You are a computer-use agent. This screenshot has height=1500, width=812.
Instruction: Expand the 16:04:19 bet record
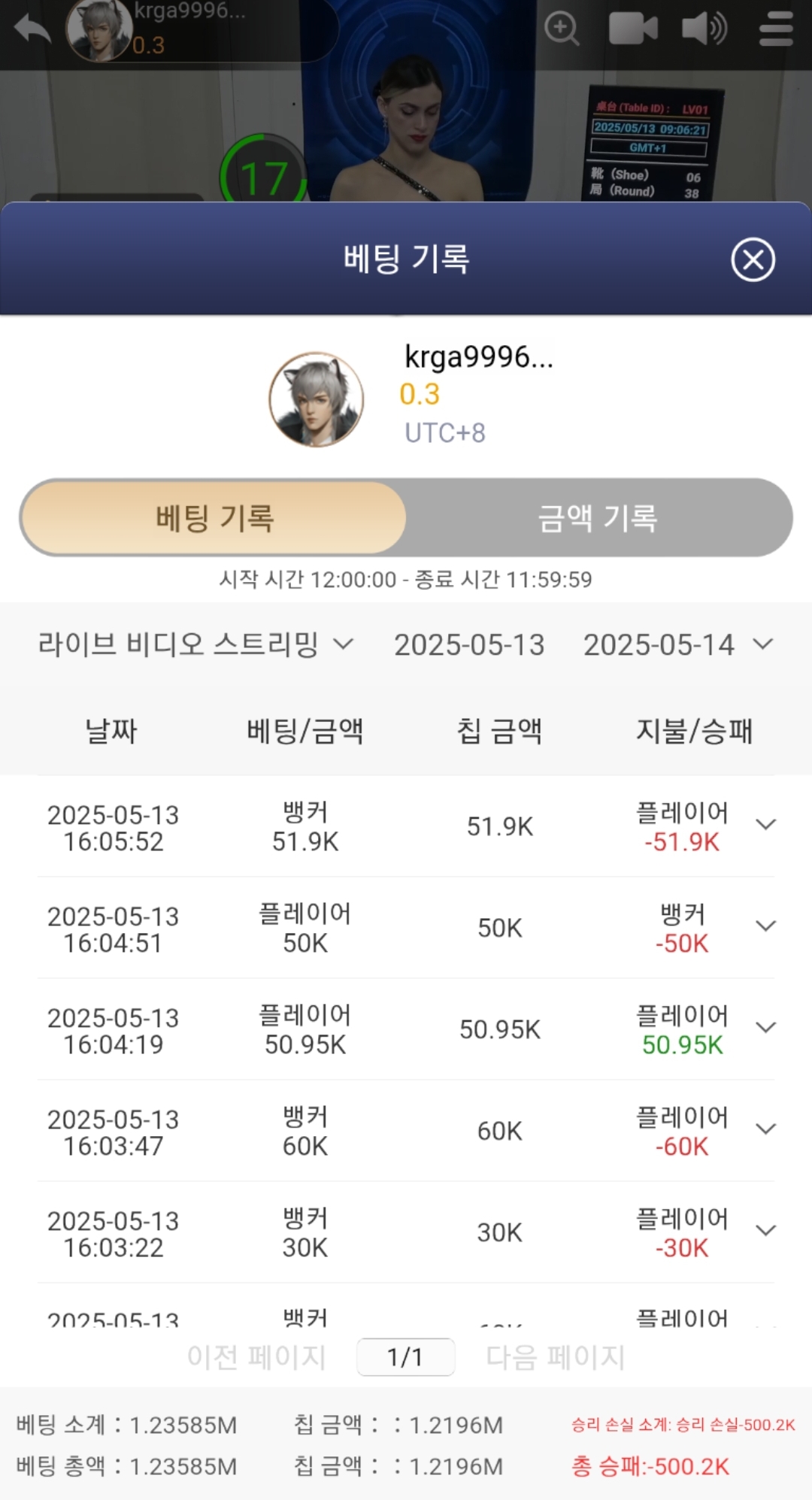coord(765,1028)
